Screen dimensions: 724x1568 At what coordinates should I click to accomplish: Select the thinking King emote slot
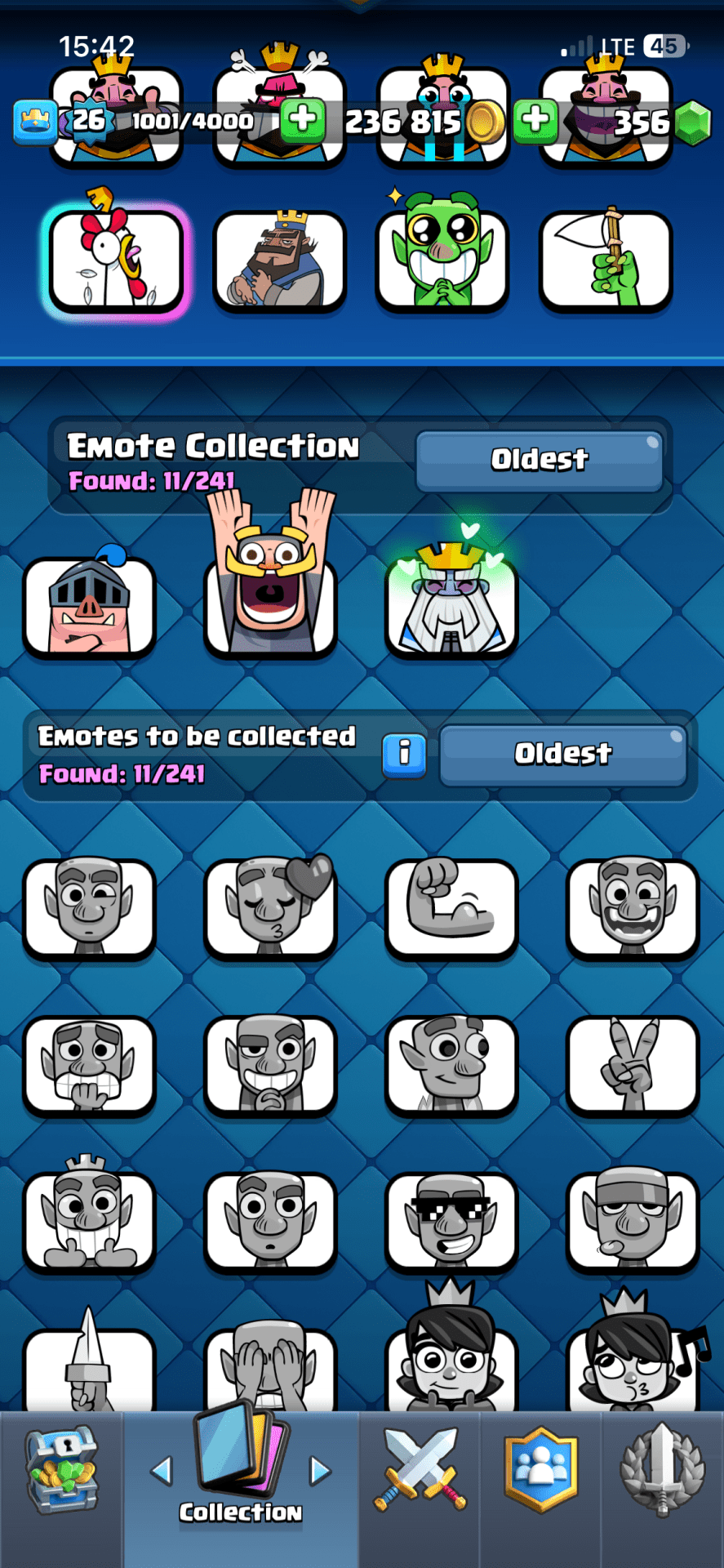pyautogui.click(x=279, y=261)
